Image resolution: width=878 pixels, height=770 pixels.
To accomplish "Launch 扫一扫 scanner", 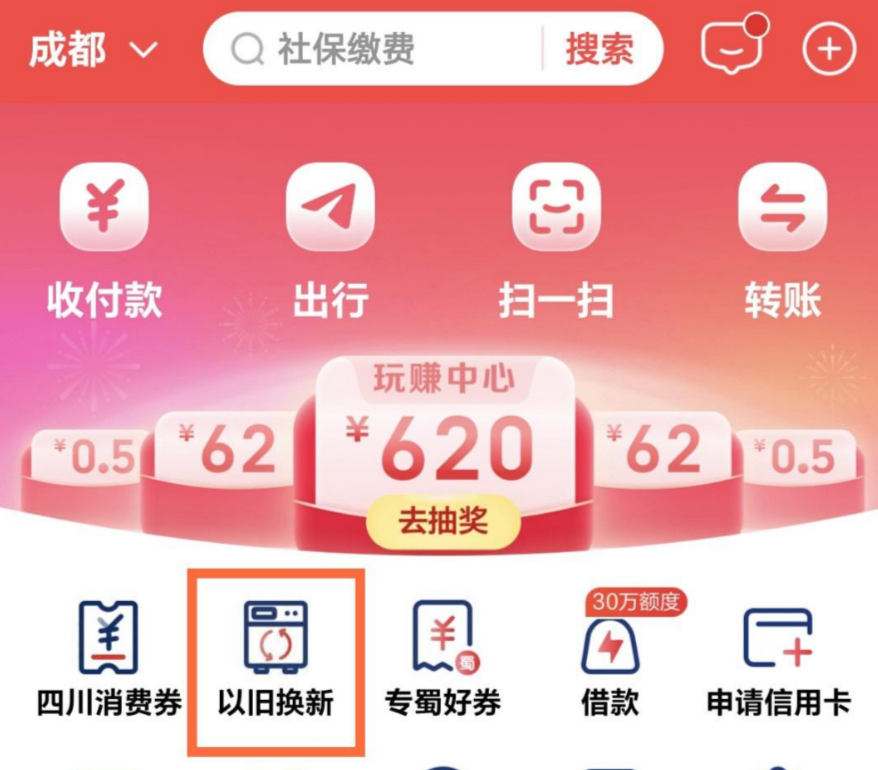I will pyautogui.click(x=556, y=238).
